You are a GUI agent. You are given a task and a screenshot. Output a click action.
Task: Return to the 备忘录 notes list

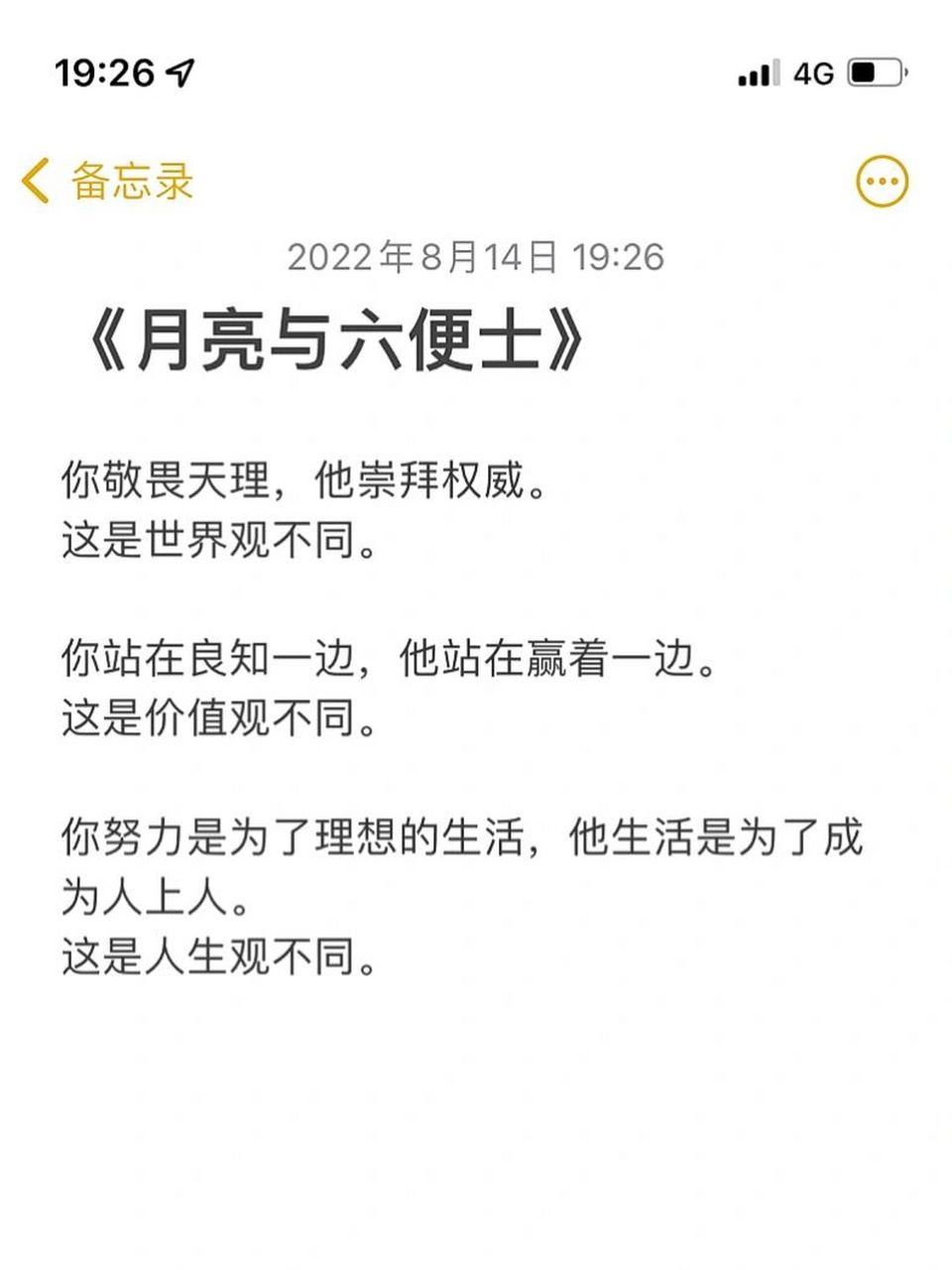click(x=129, y=181)
